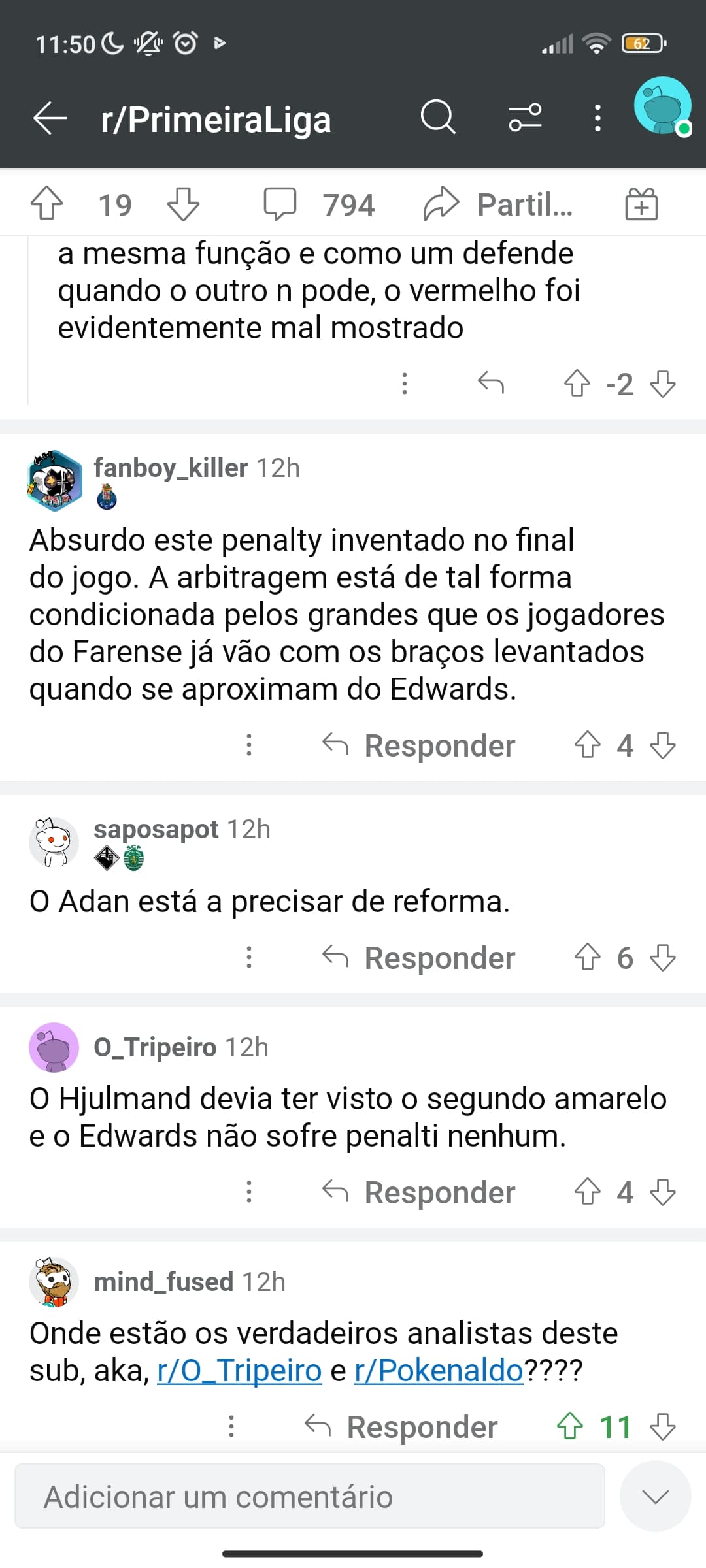Reply to mind_fused's comment
This screenshot has height=1568, width=706.
pyautogui.click(x=401, y=1427)
